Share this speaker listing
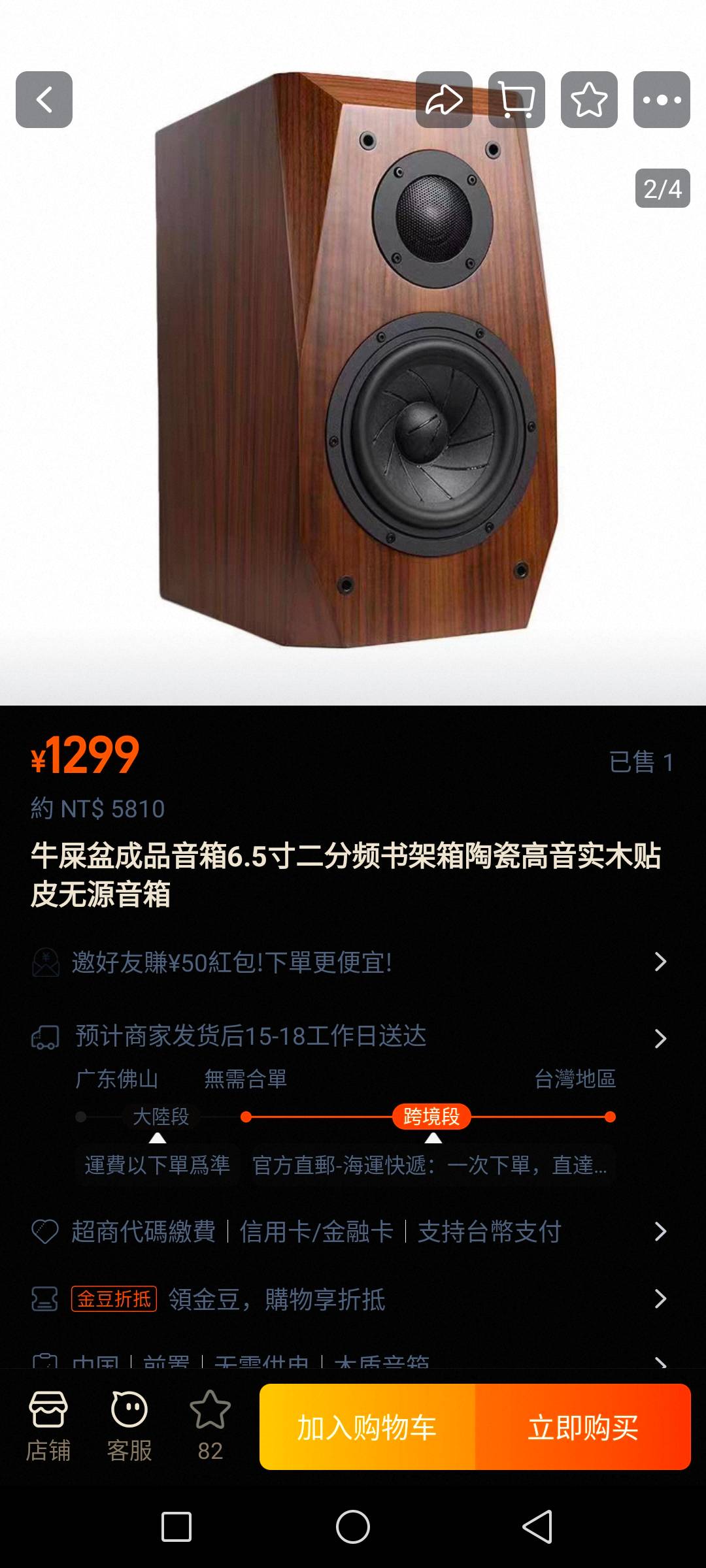This screenshot has width=706, height=1568. pyautogui.click(x=444, y=100)
